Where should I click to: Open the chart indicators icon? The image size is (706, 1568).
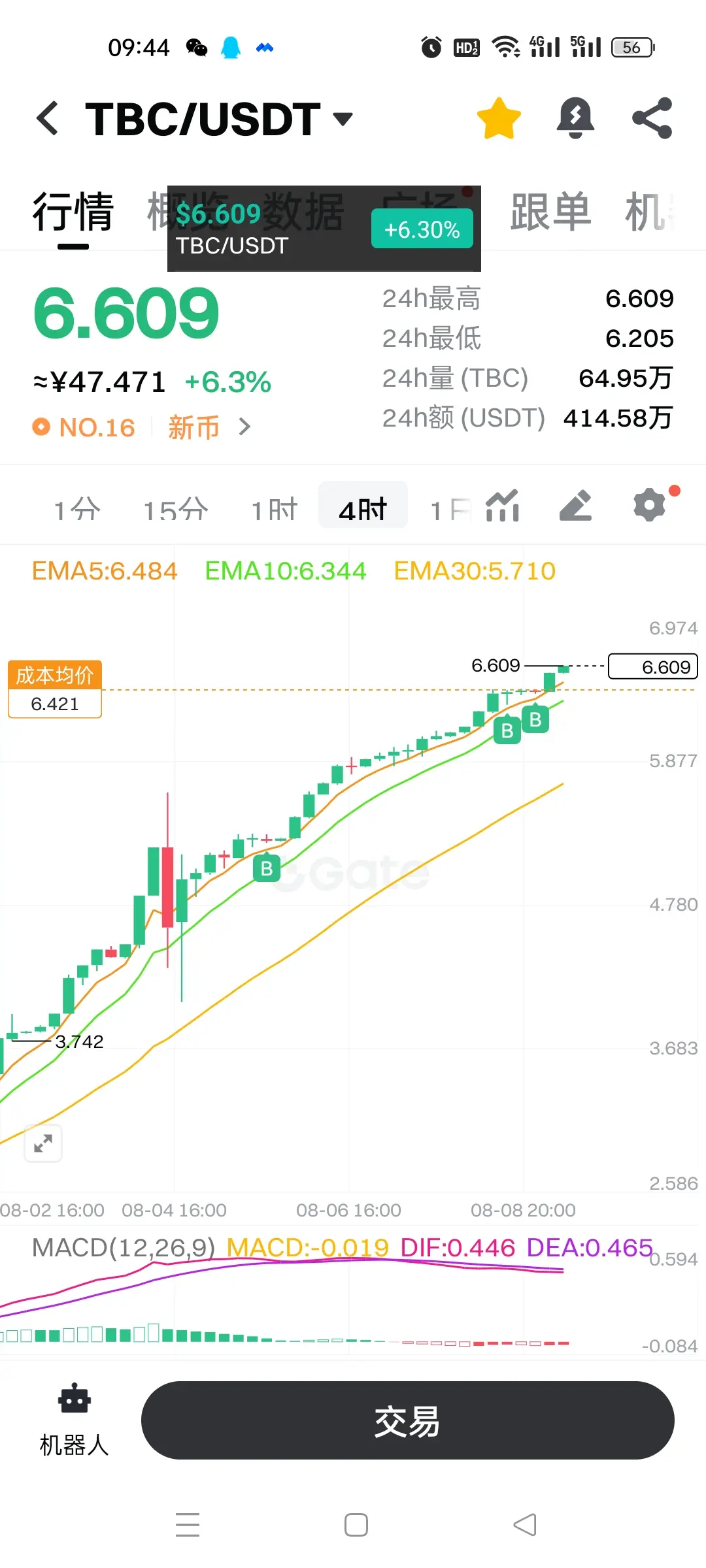click(x=503, y=506)
